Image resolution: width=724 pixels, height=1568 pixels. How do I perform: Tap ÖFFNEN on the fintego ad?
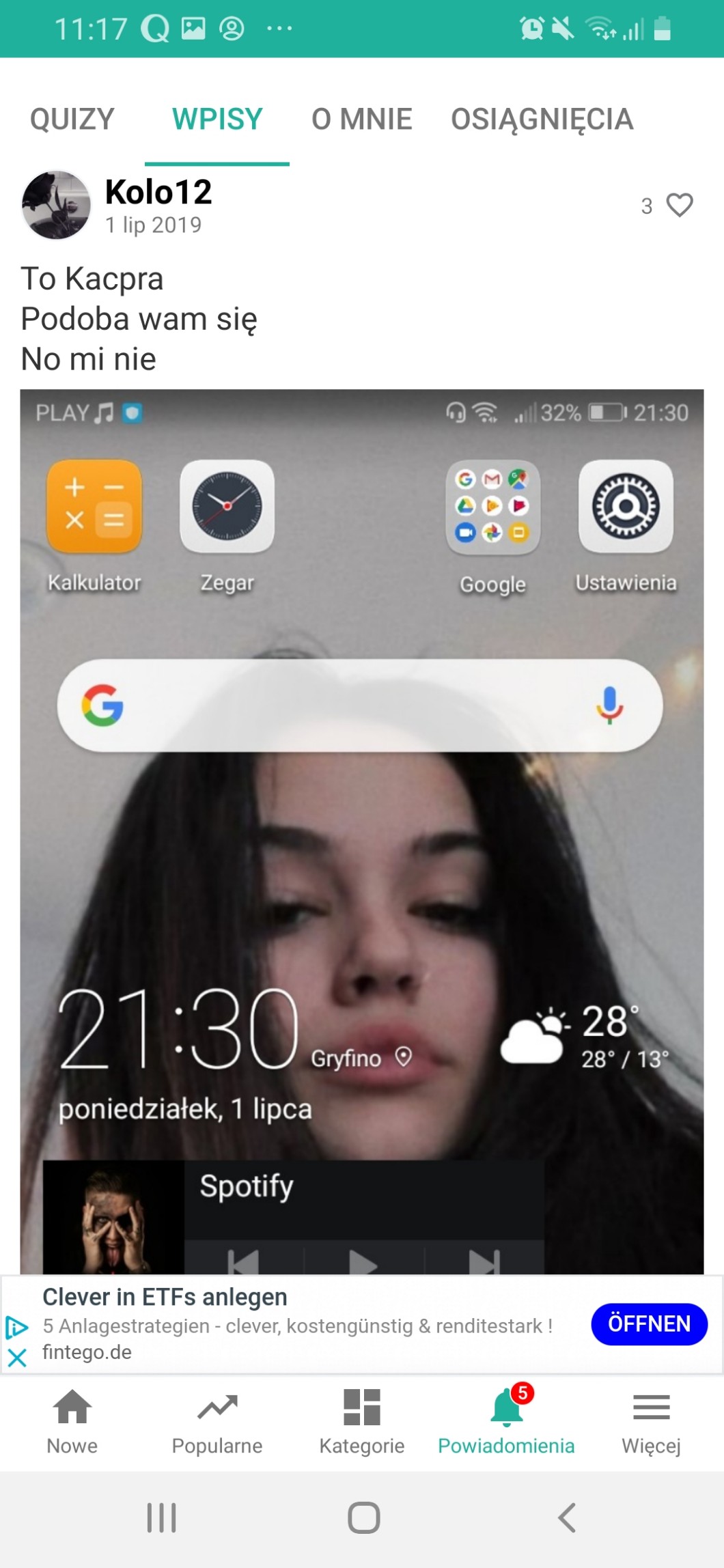pyautogui.click(x=648, y=1324)
